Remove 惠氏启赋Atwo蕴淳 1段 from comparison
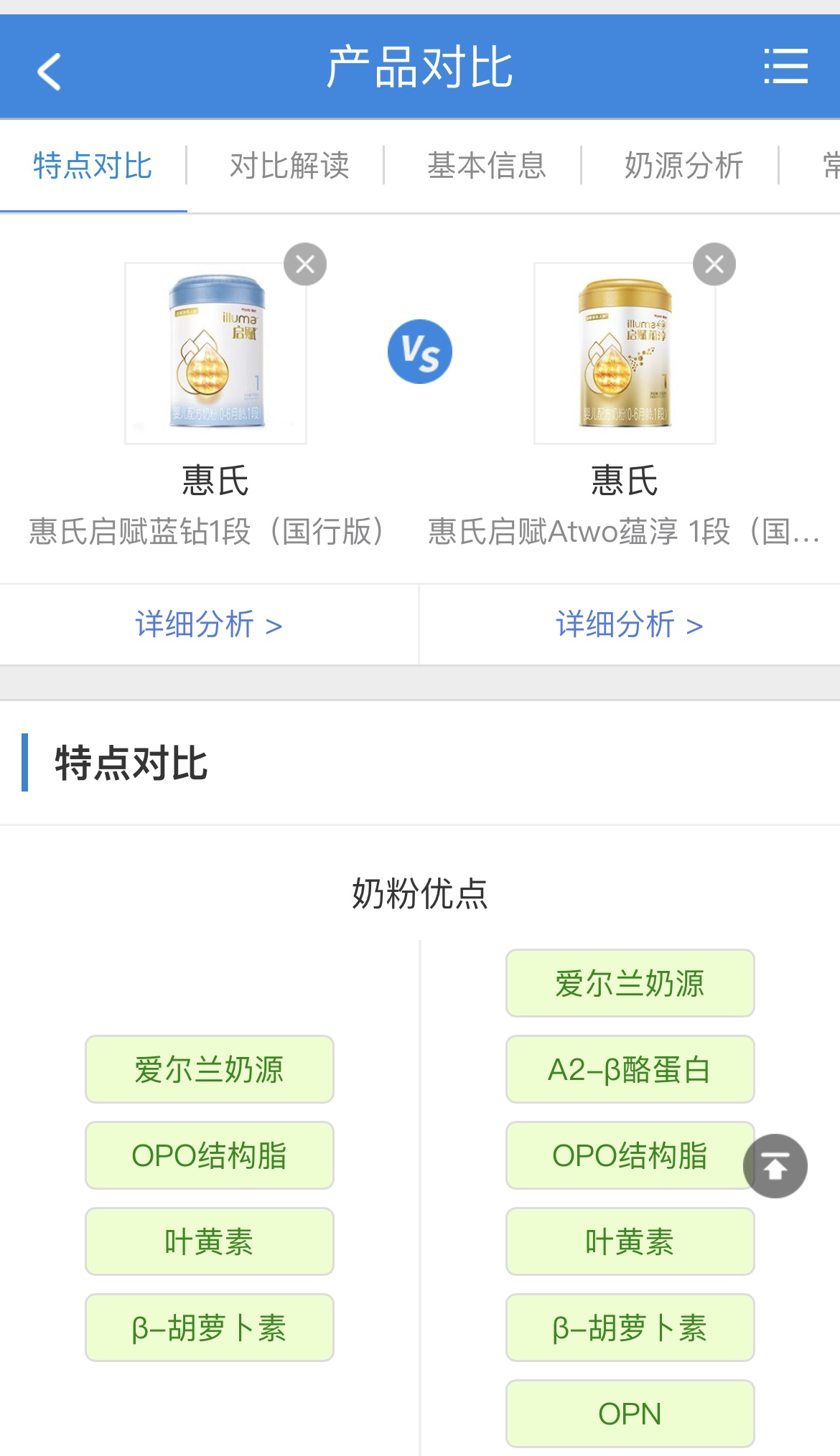840x1456 pixels. tap(714, 264)
